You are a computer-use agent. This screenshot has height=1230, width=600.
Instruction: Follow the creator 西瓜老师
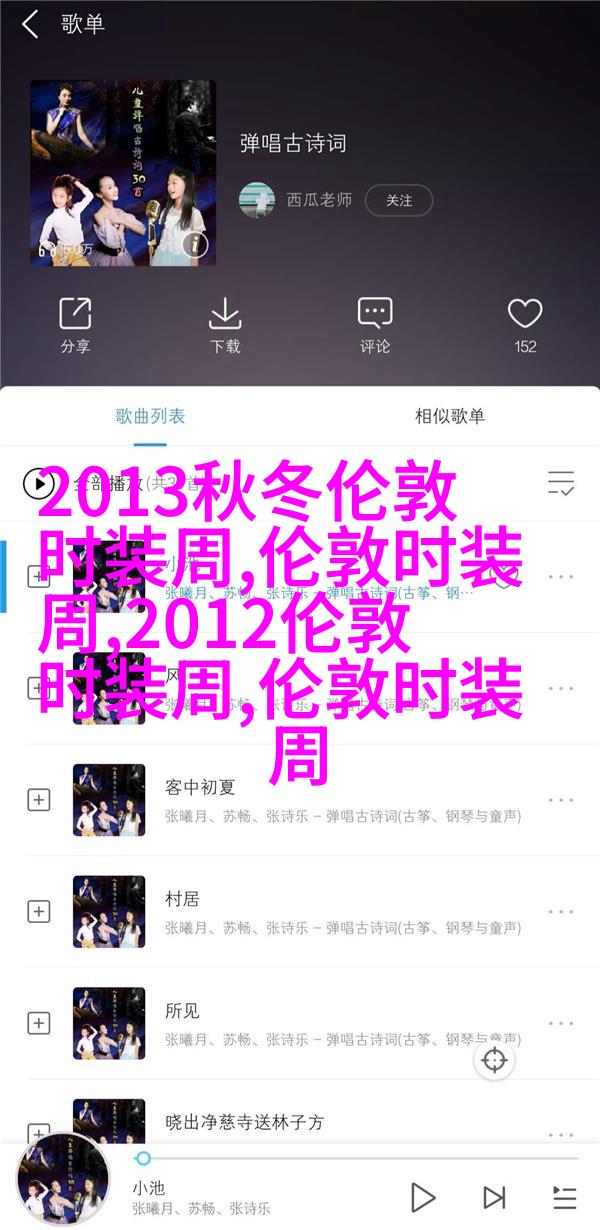coord(398,200)
